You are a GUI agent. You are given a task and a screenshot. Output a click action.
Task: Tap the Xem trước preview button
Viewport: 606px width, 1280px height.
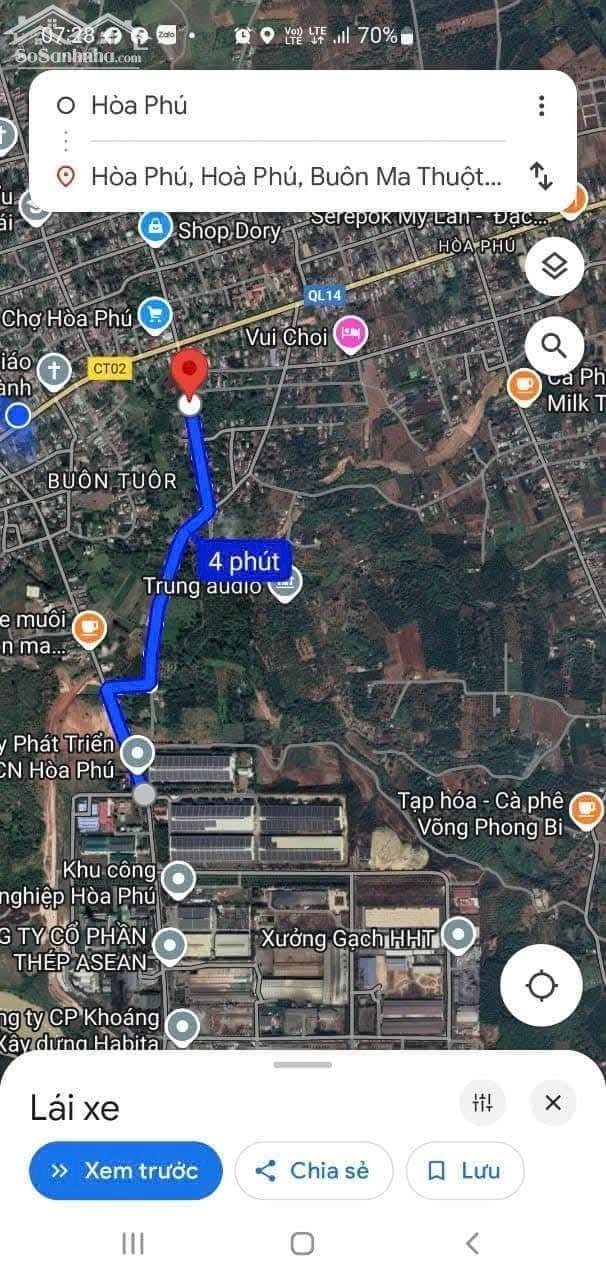tap(126, 1170)
